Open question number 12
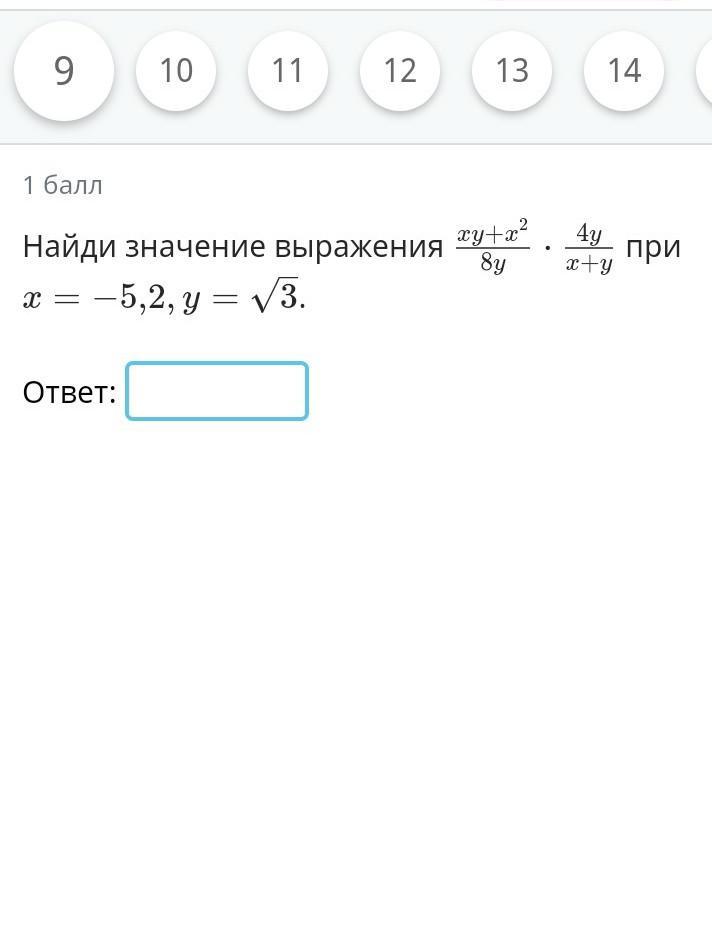The height and width of the screenshot is (947, 712). pos(400,71)
